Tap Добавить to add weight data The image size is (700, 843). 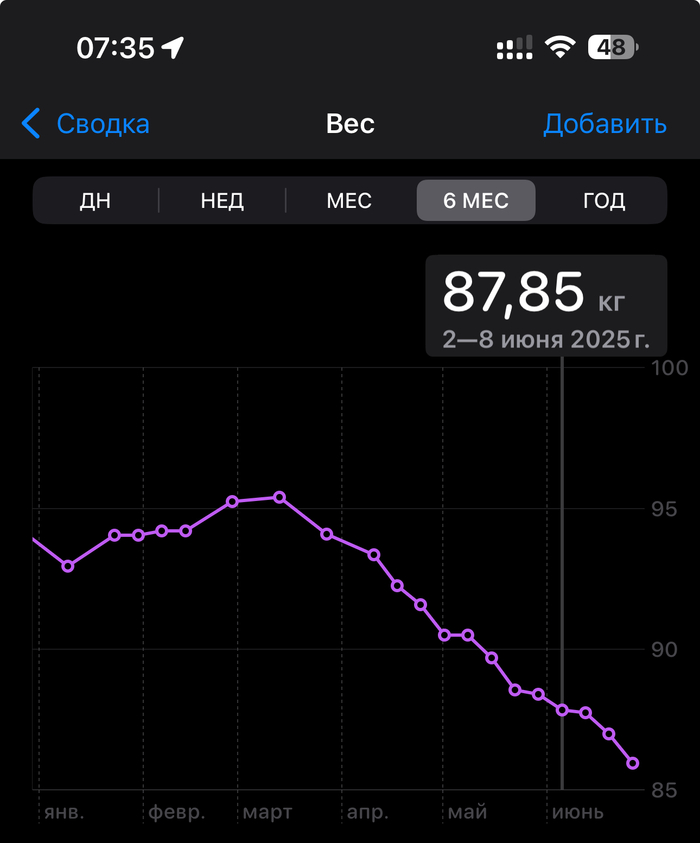[604, 124]
